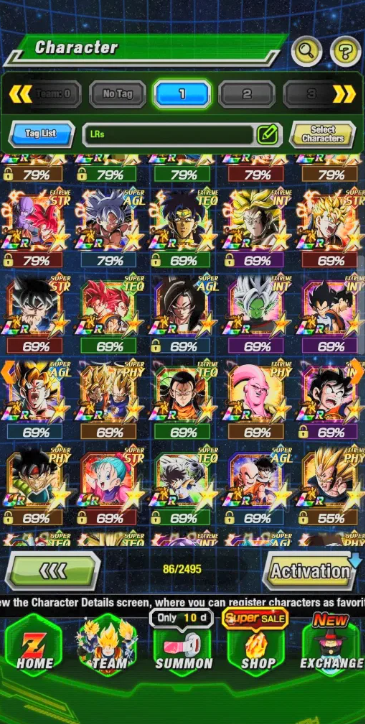The height and width of the screenshot is (724, 365).
Task: Go to previous tags with left arrows
Action: point(20,94)
